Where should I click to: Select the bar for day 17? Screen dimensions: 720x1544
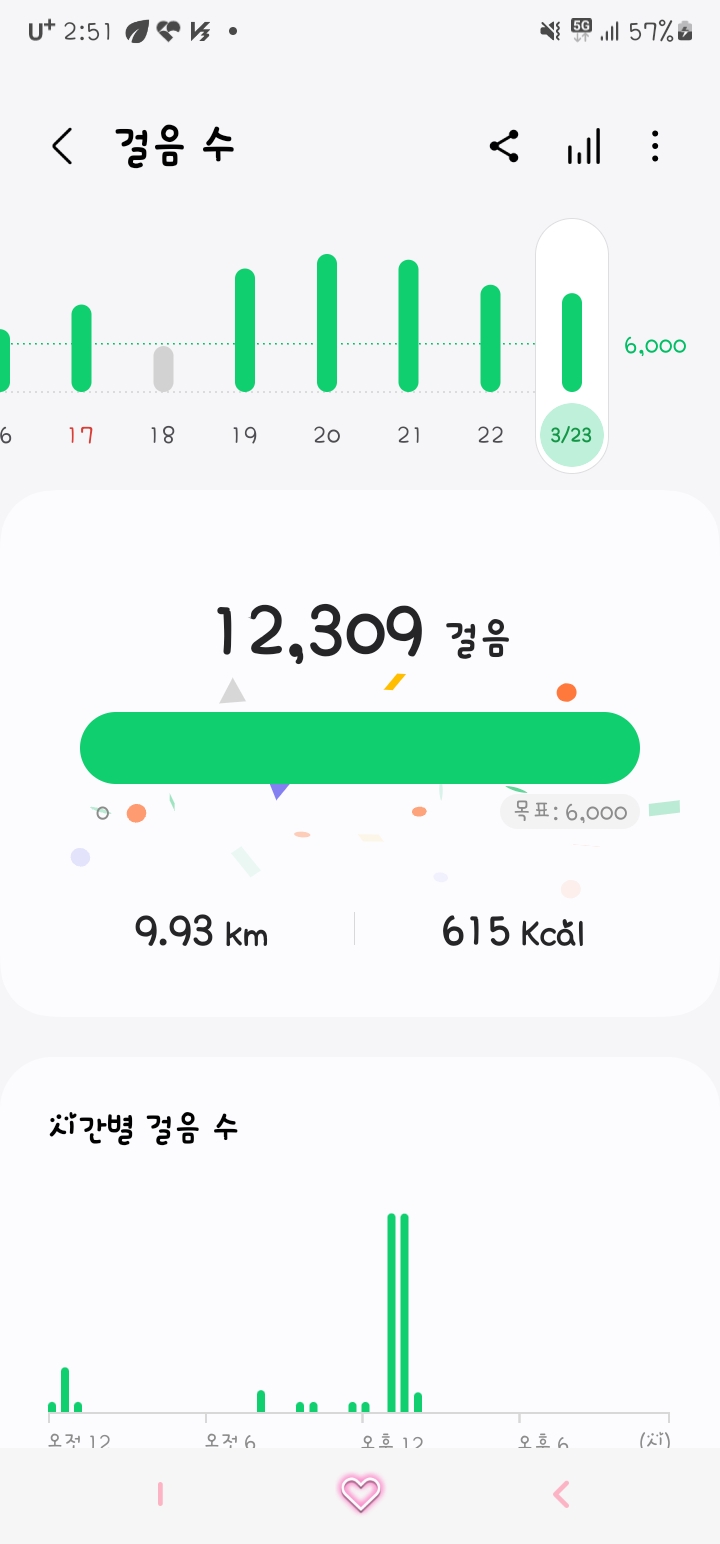[81, 348]
